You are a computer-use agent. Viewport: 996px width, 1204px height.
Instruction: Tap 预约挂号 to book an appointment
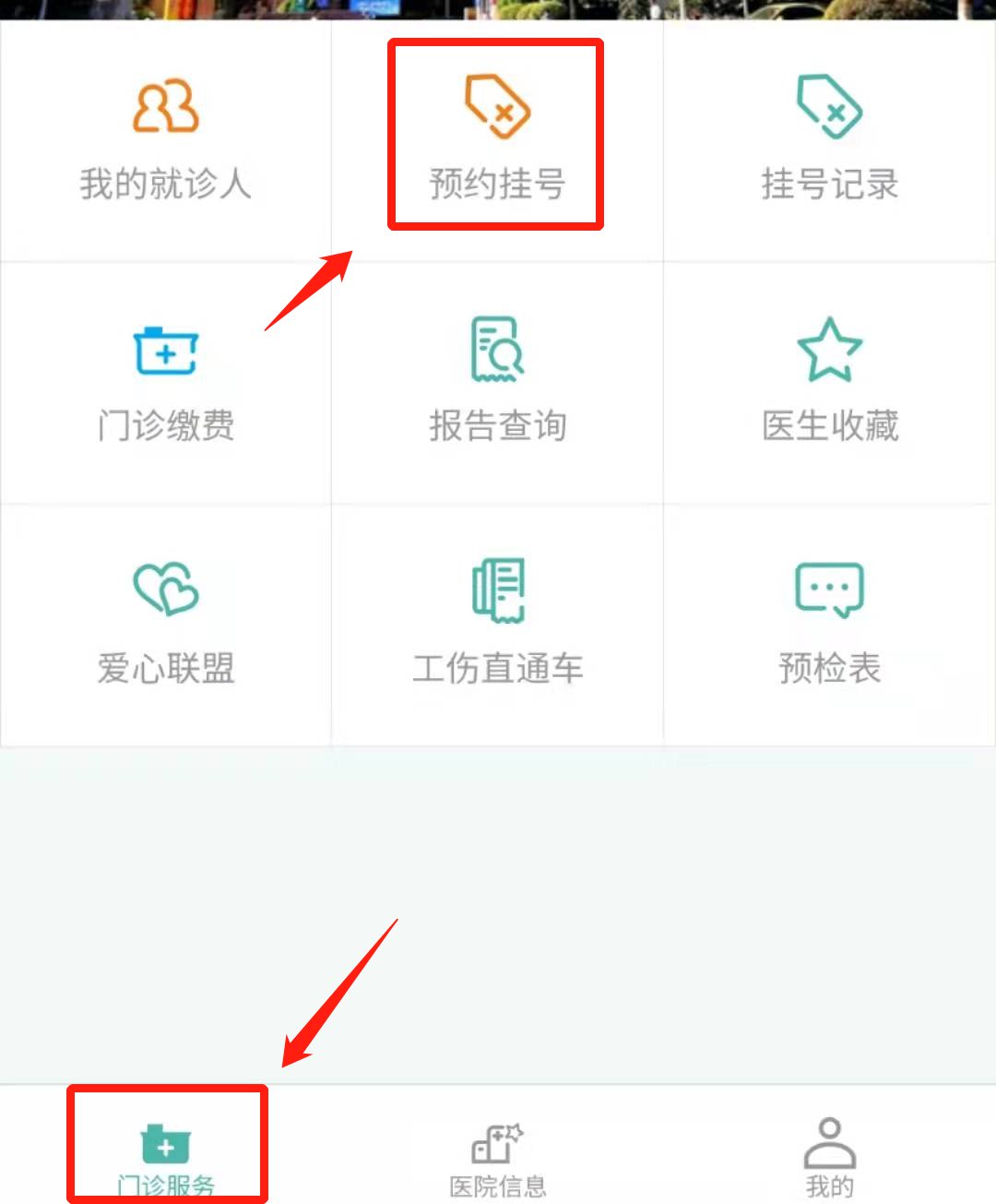497,138
